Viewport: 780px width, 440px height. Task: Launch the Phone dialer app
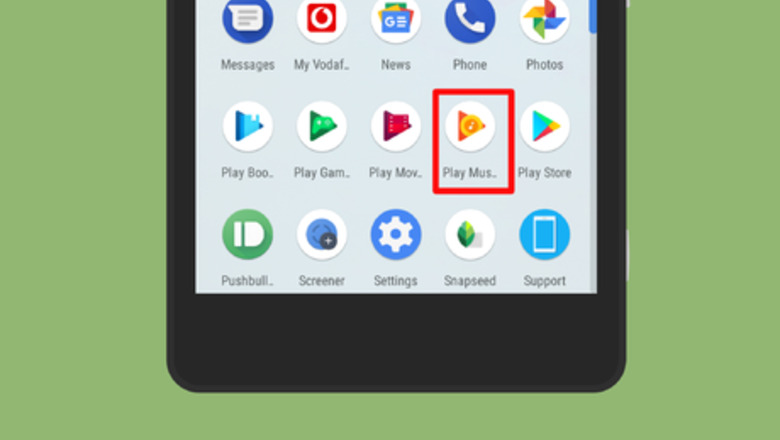tap(470, 21)
